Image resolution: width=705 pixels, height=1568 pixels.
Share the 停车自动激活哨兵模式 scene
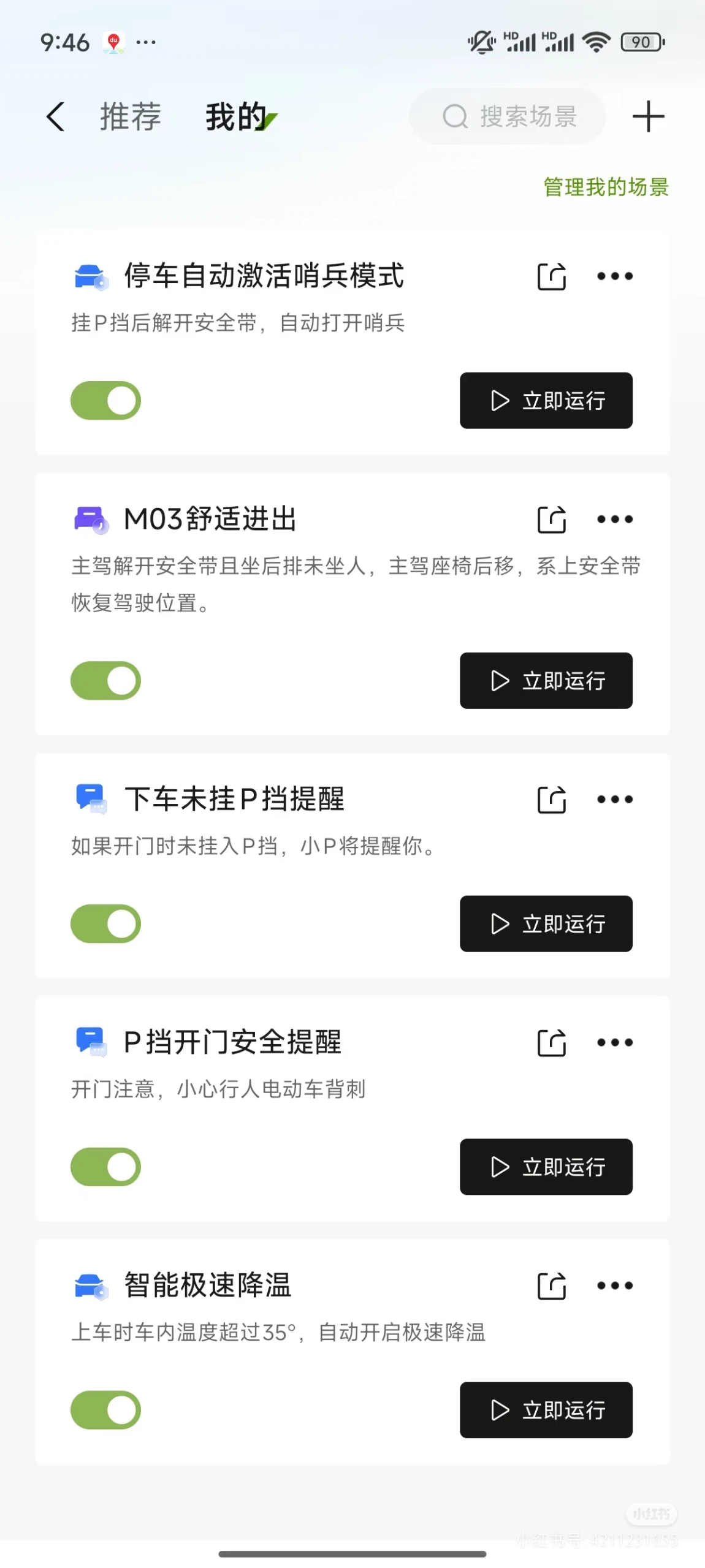tap(551, 276)
